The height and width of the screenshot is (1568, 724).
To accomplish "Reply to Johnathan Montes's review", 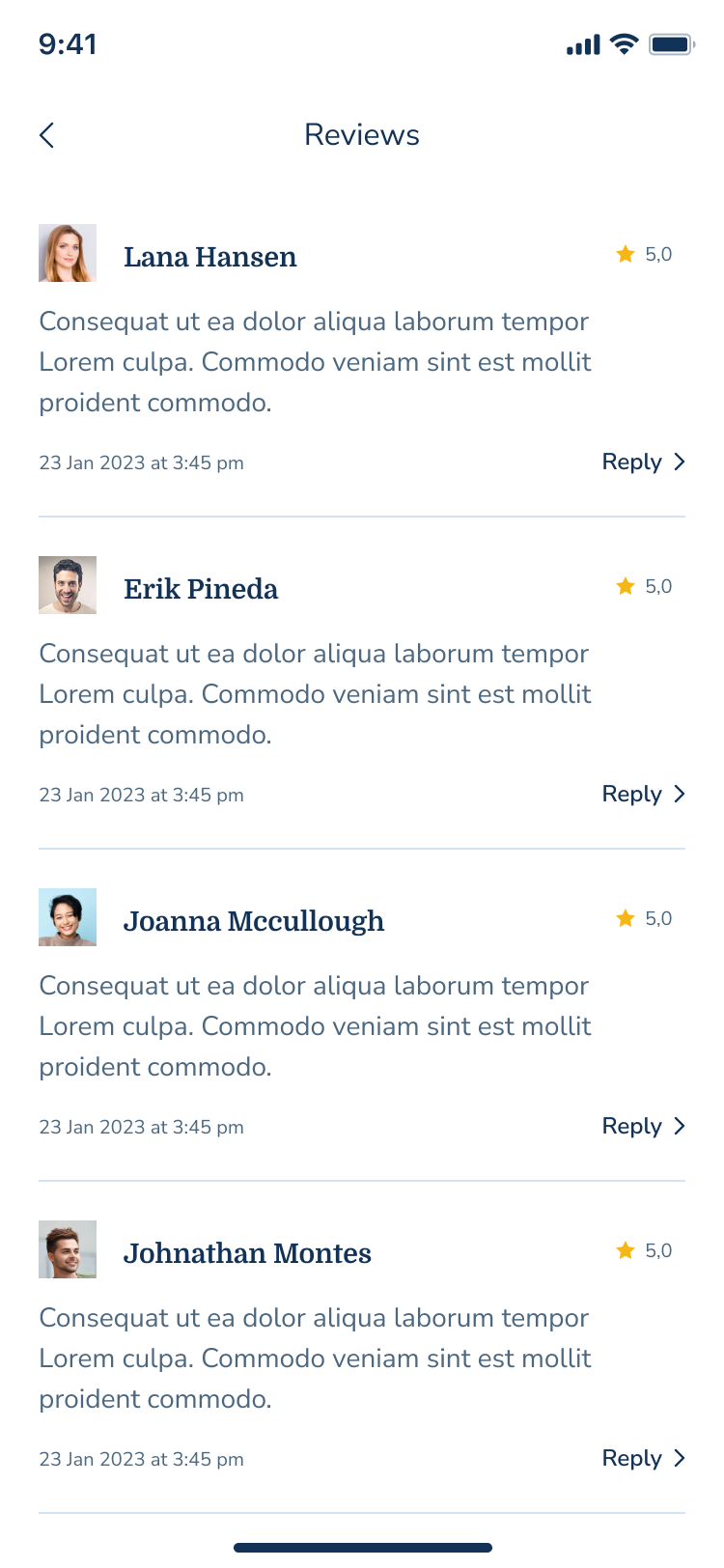I will pos(643,1459).
